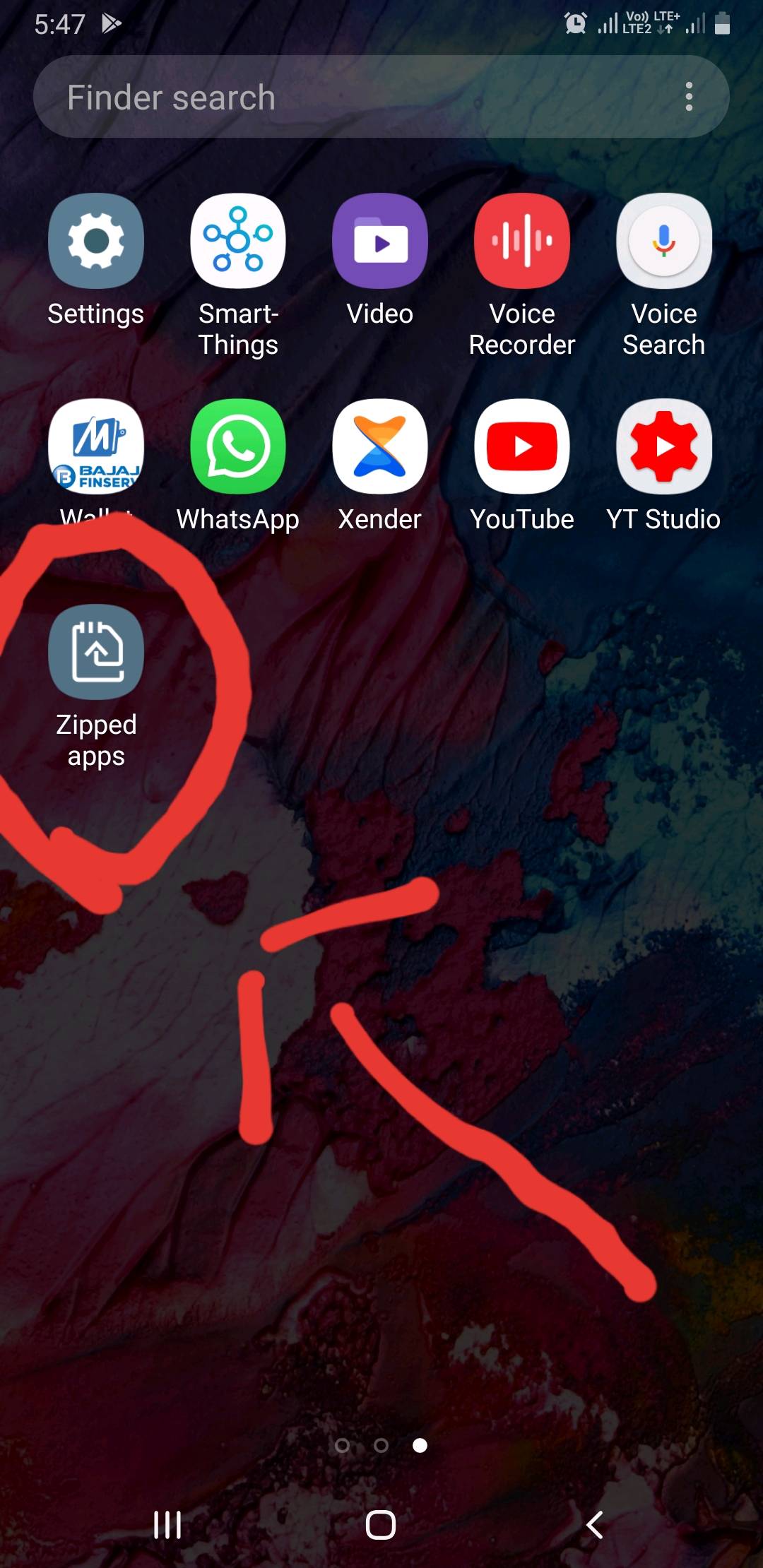763x1568 pixels.
Task: Open Voice Recorder
Action: coord(522,242)
